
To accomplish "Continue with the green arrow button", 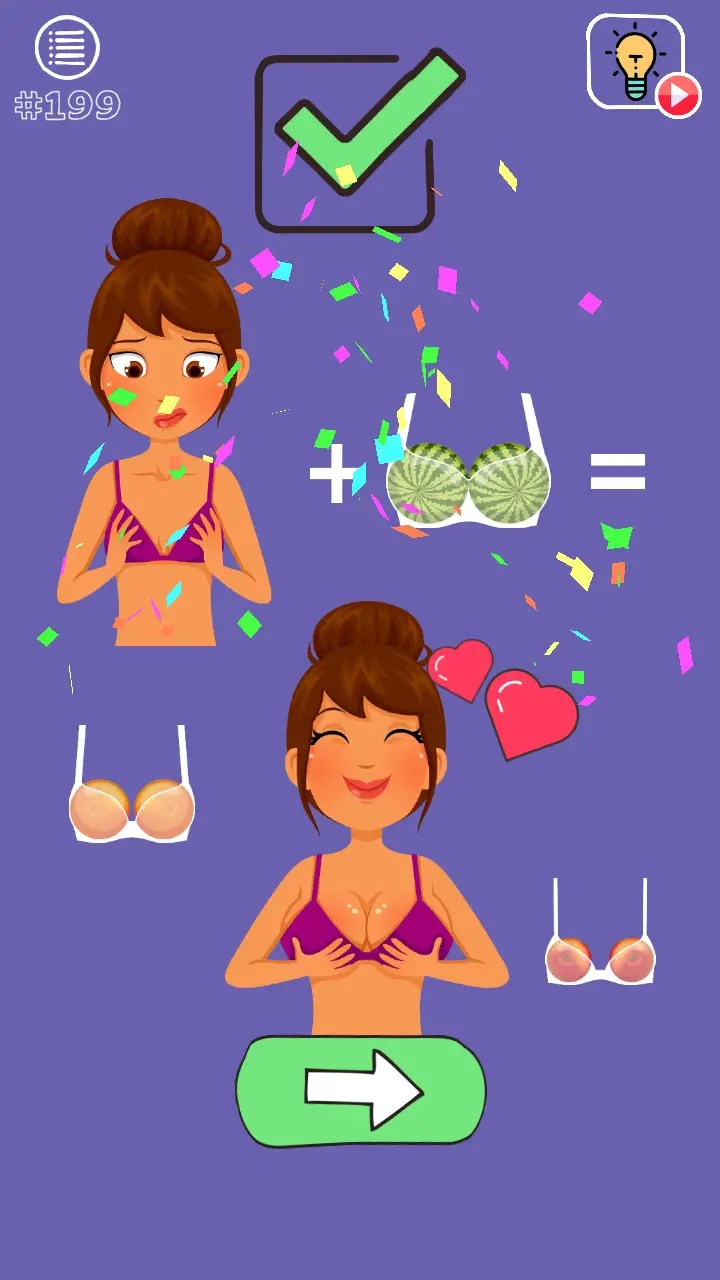I will pos(361,1090).
